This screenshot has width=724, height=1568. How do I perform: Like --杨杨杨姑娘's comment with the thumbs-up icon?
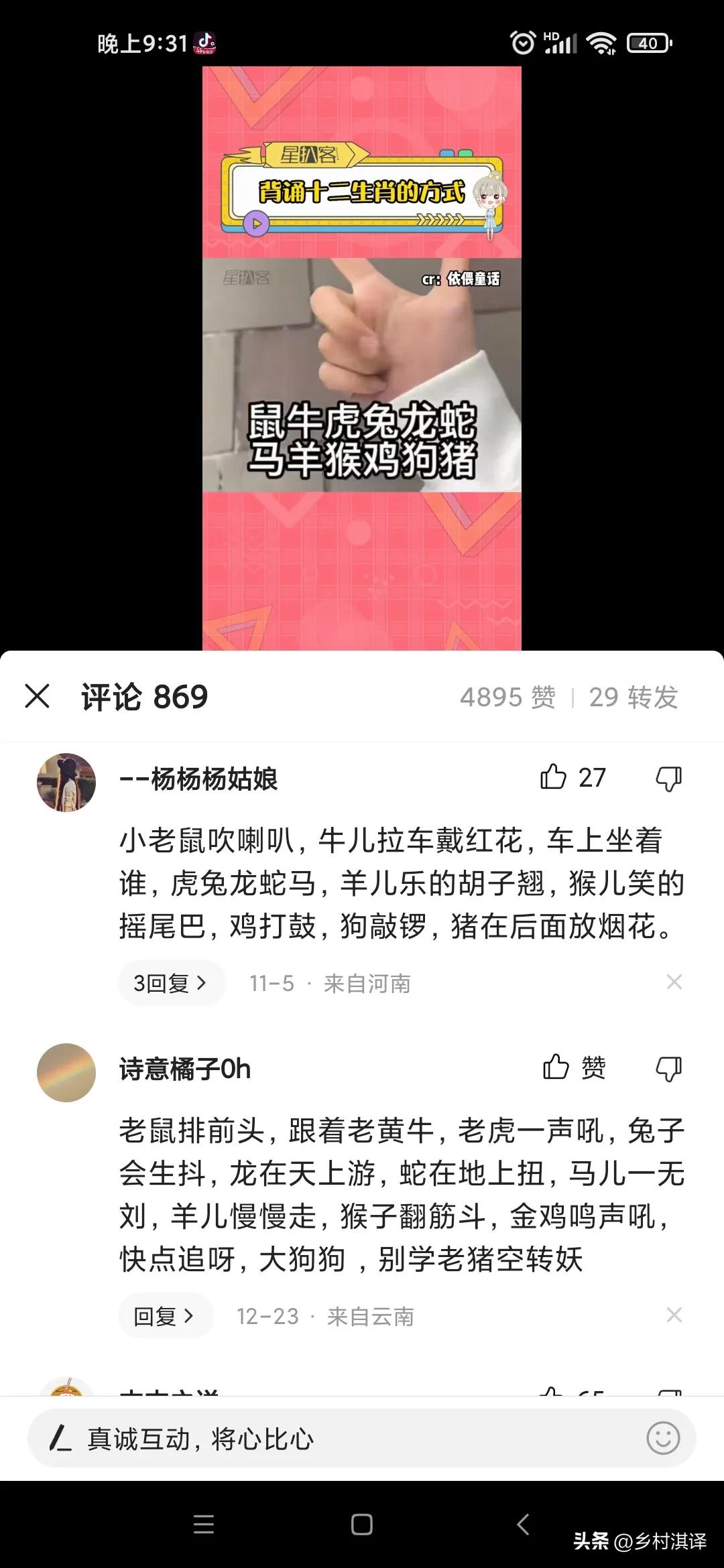pyautogui.click(x=555, y=777)
